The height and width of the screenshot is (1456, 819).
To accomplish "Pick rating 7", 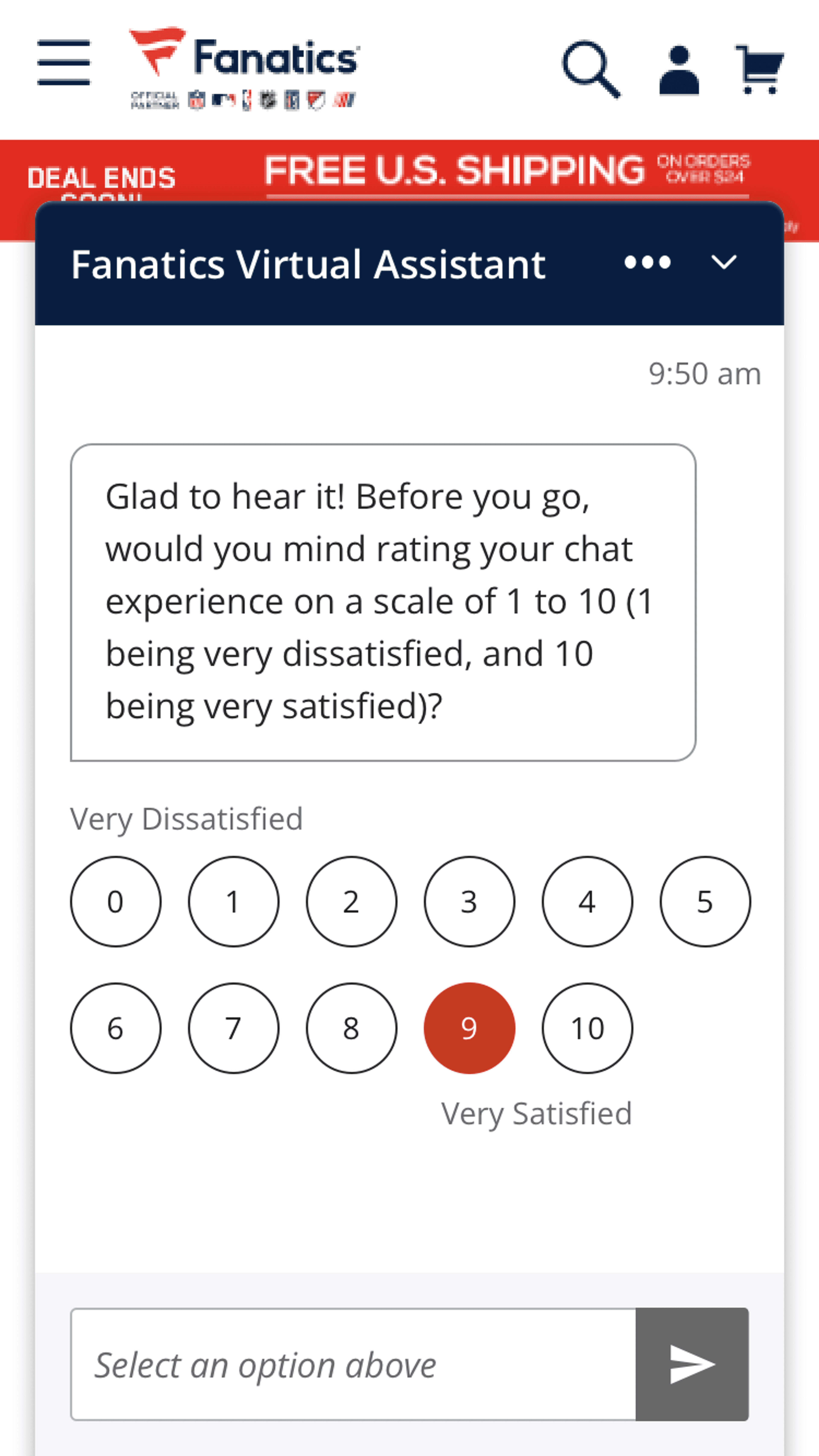I will click(x=234, y=1028).
